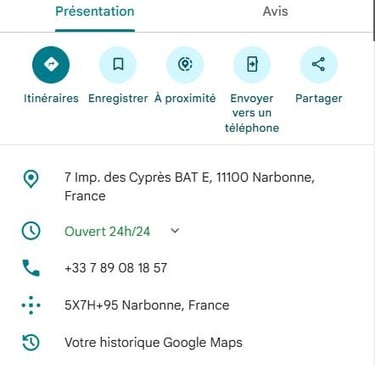Copy the plus code 5X7H+95 Narbonne
Image resolution: width=375 pixels, height=366 pixels.
click(x=187, y=305)
